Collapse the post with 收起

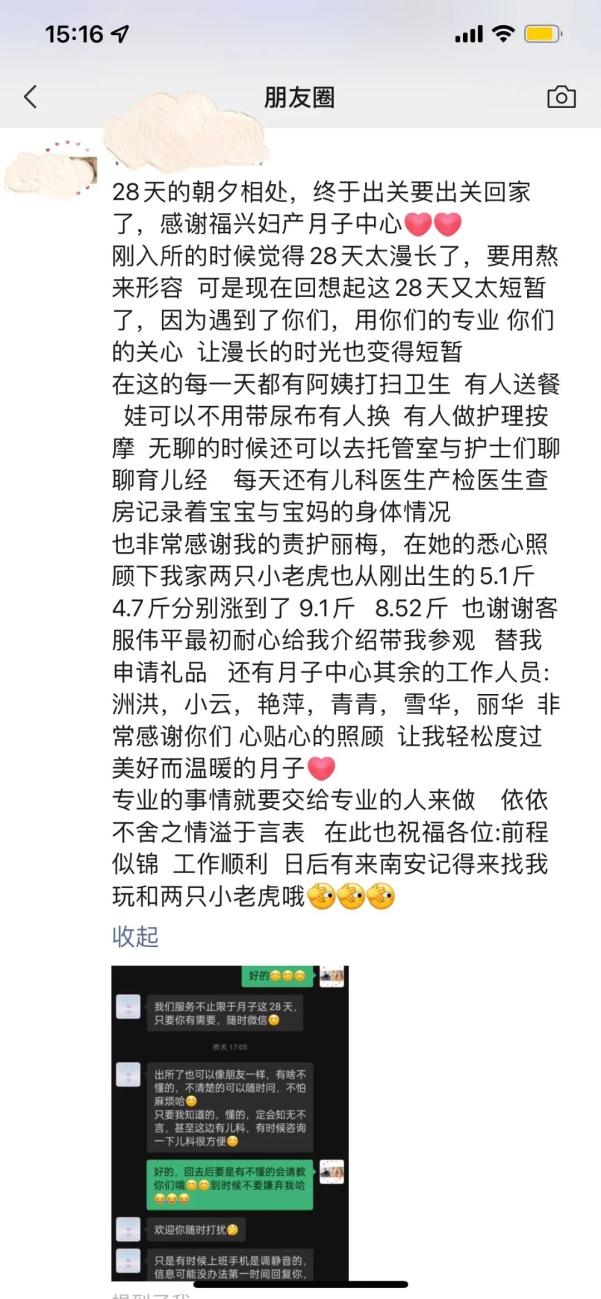135,937
